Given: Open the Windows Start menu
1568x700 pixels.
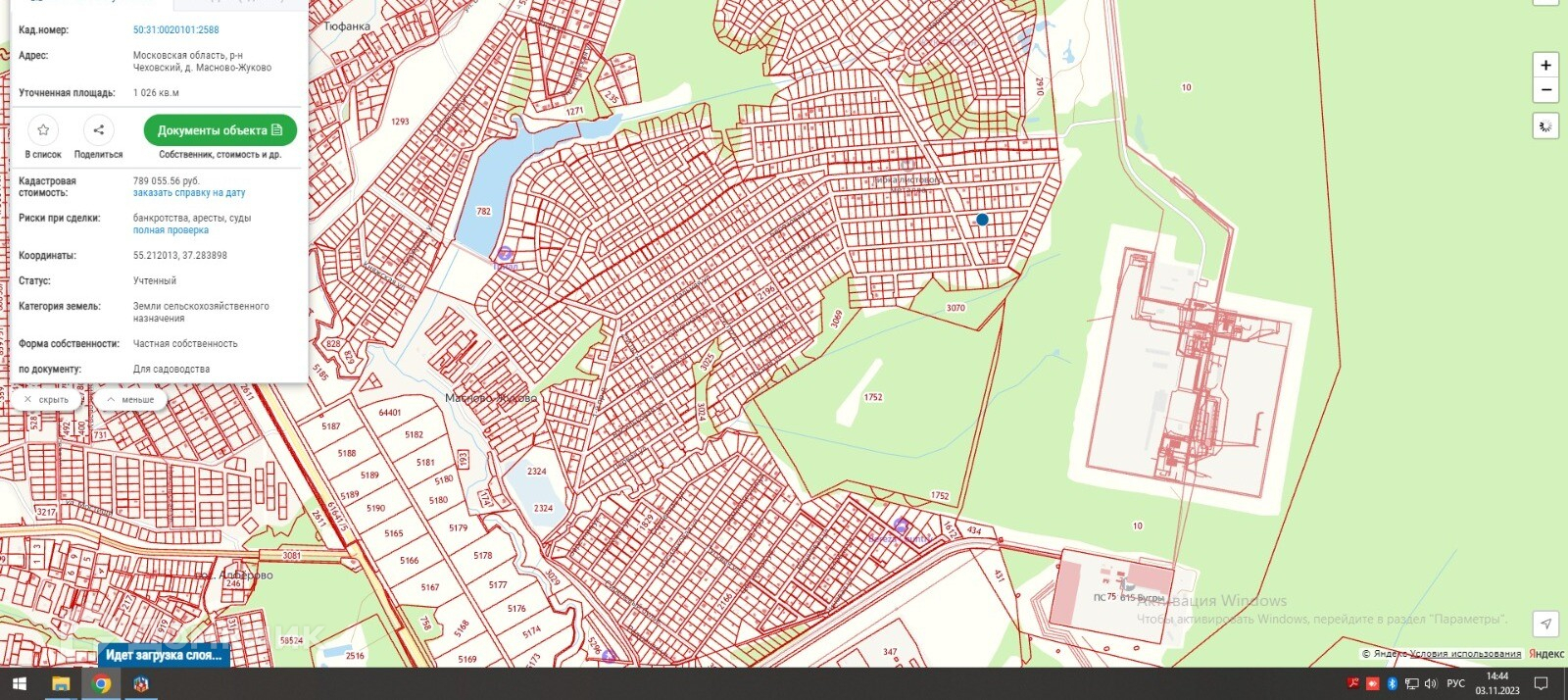Looking at the screenshot, I should [19, 683].
